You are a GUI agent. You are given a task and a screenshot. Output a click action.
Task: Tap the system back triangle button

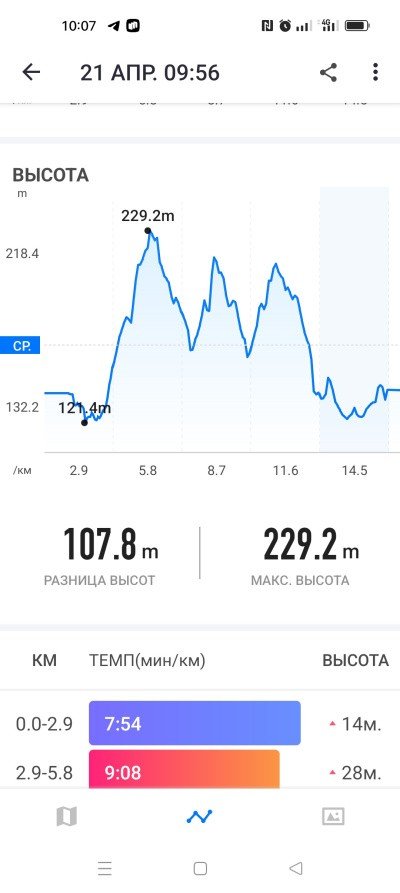[x=295, y=869]
